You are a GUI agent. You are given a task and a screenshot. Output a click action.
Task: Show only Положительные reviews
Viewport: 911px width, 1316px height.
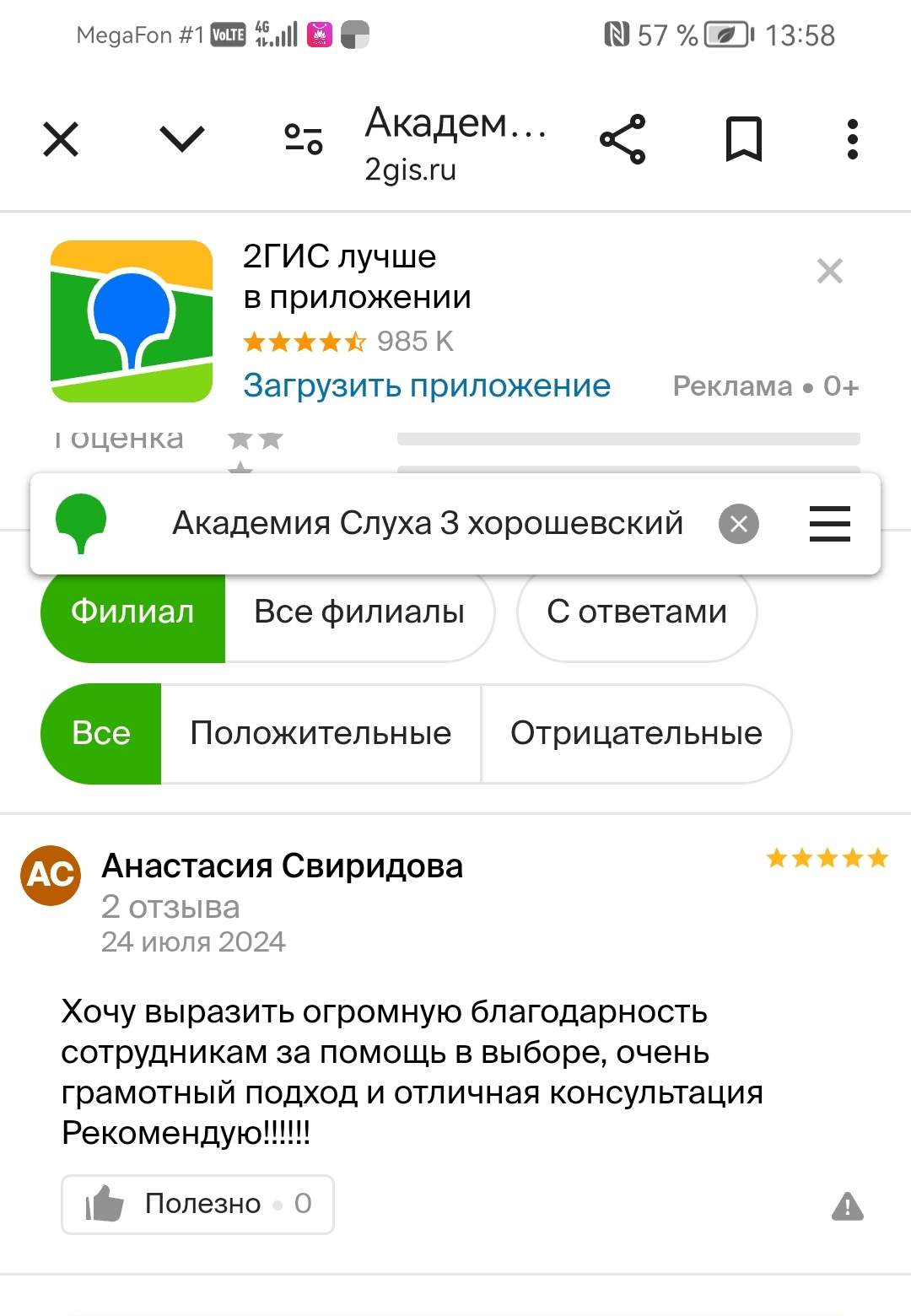tap(321, 733)
